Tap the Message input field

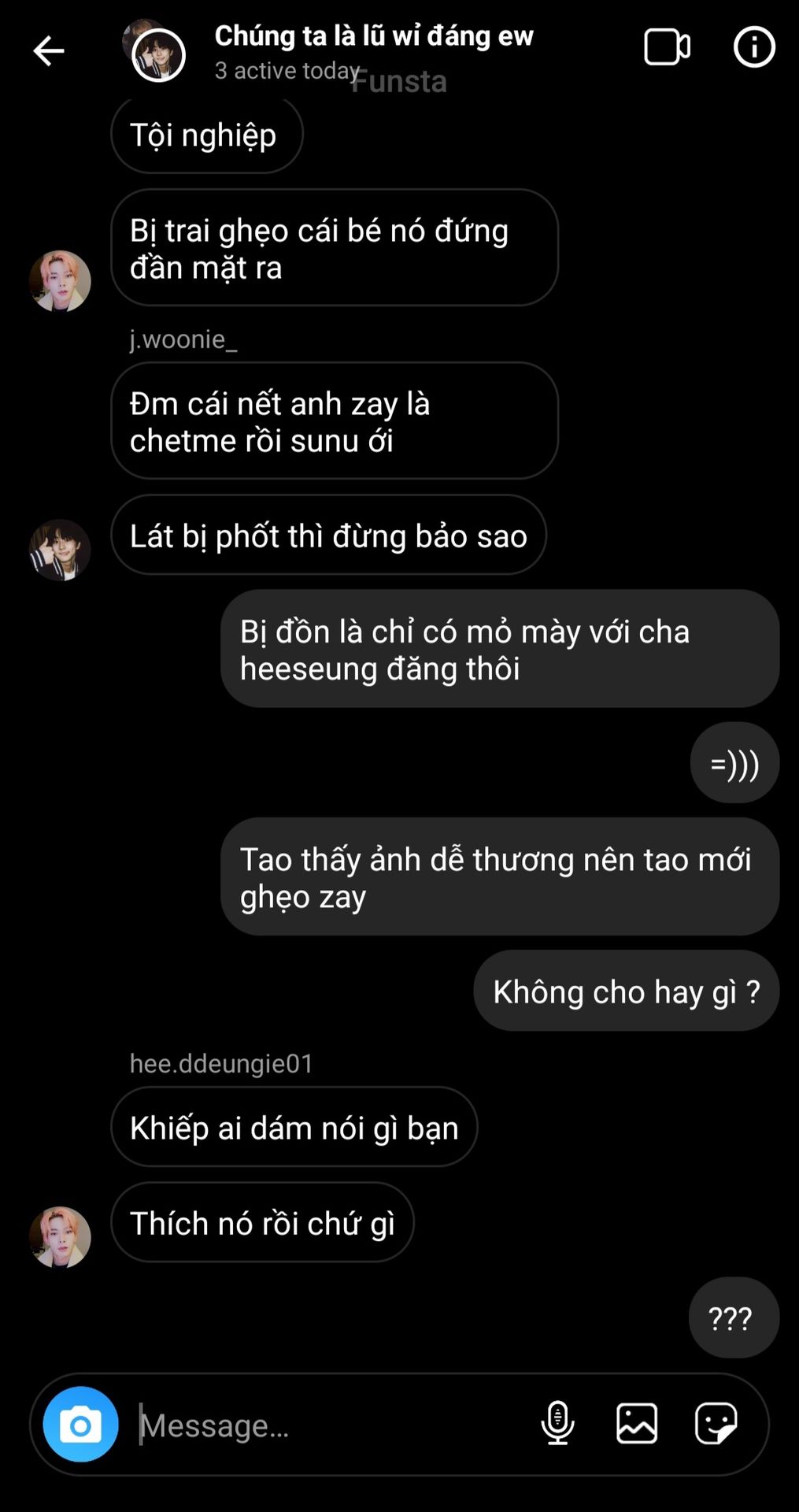pos(331,1425)
